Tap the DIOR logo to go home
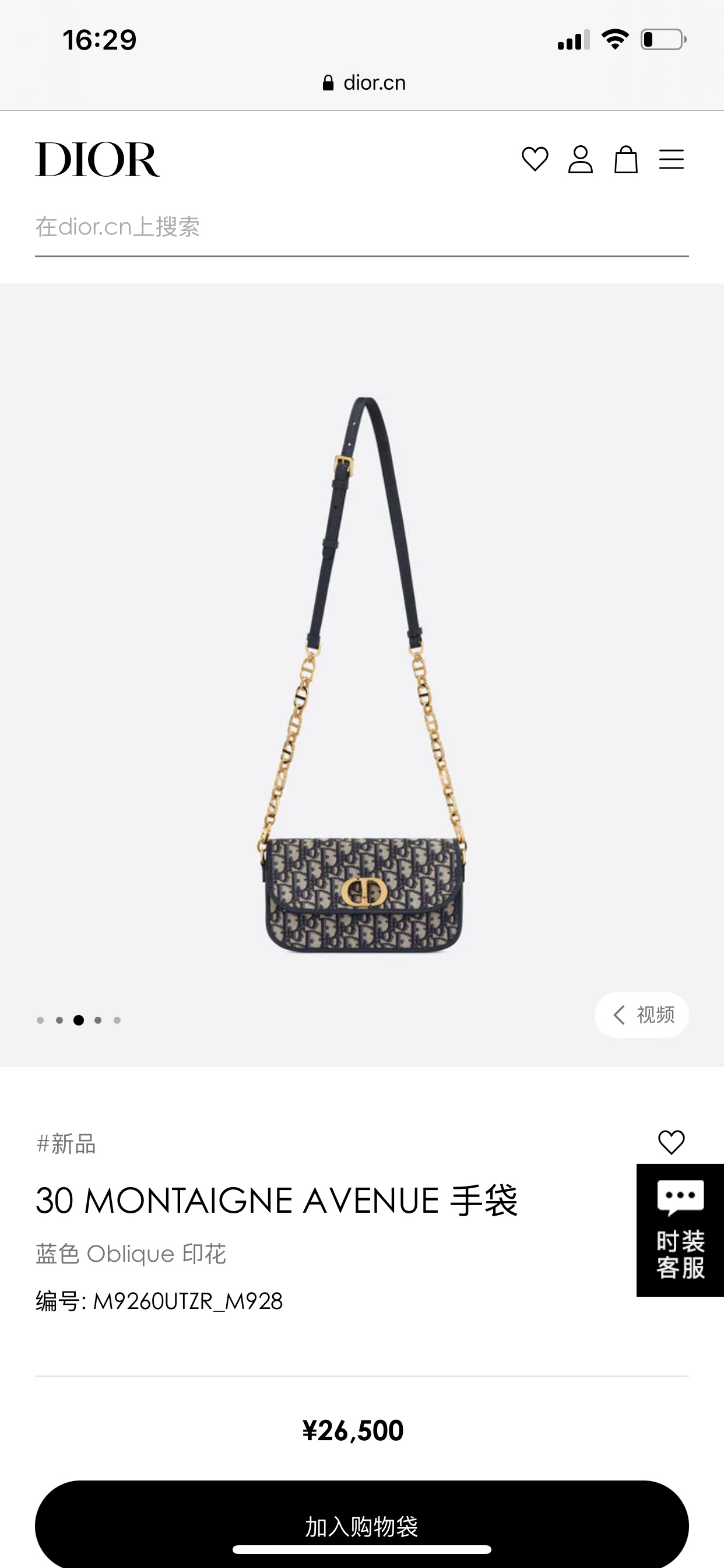Image resolution: width=724 pixels, height=1568 pixels. pos(97,159)
